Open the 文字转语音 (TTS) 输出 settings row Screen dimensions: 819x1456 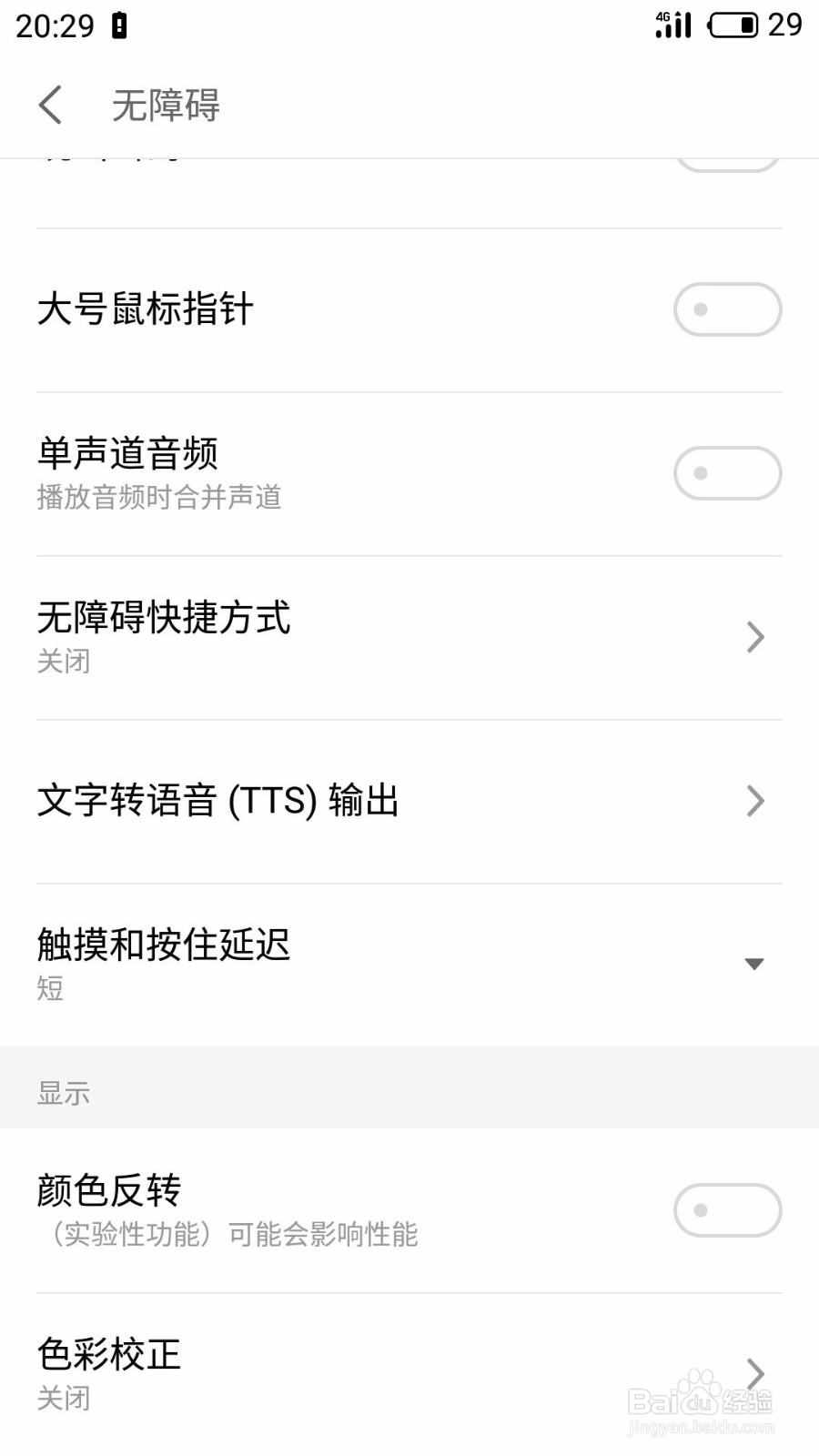coord(218,801)
